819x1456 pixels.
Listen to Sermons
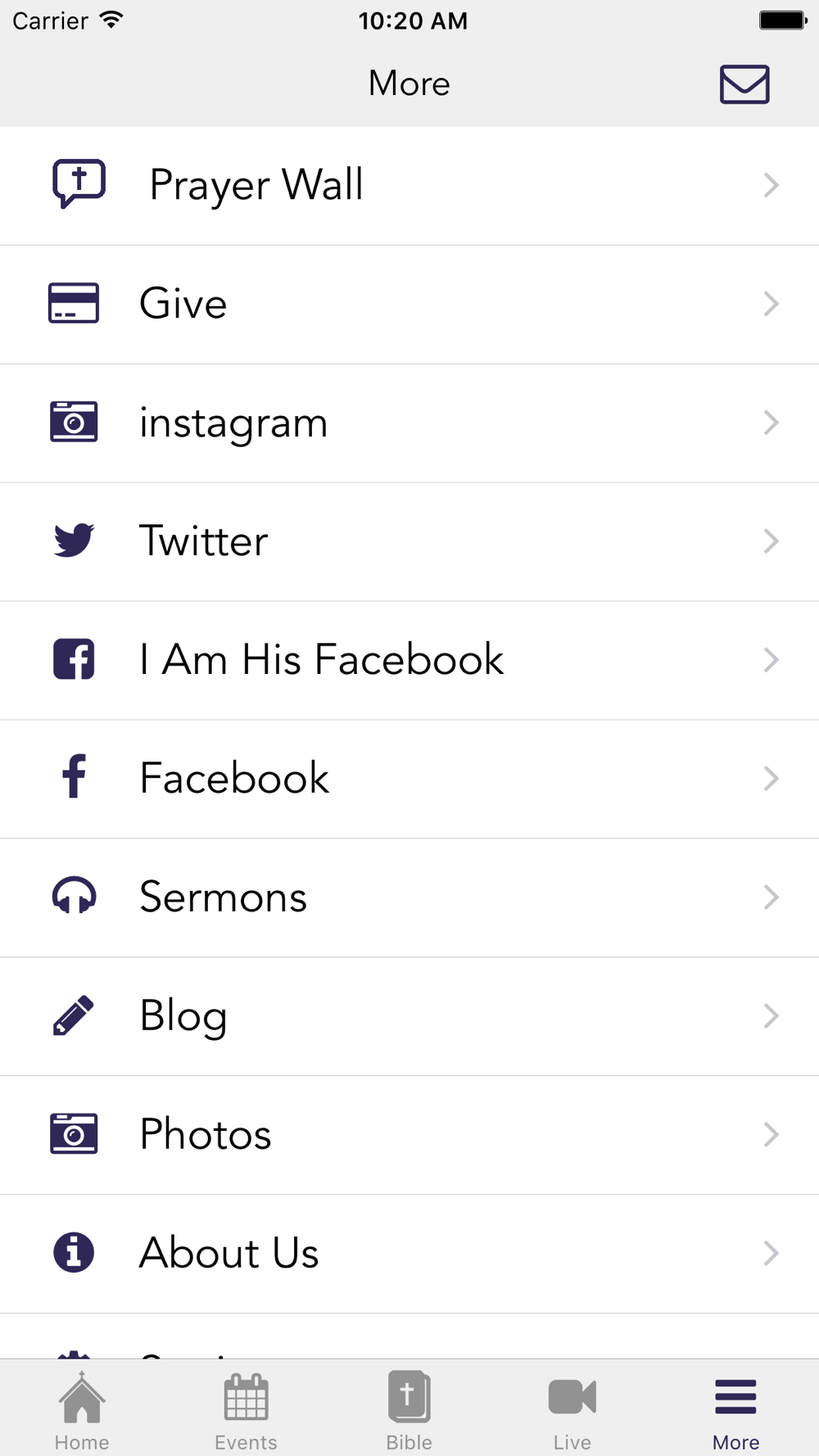409,898
